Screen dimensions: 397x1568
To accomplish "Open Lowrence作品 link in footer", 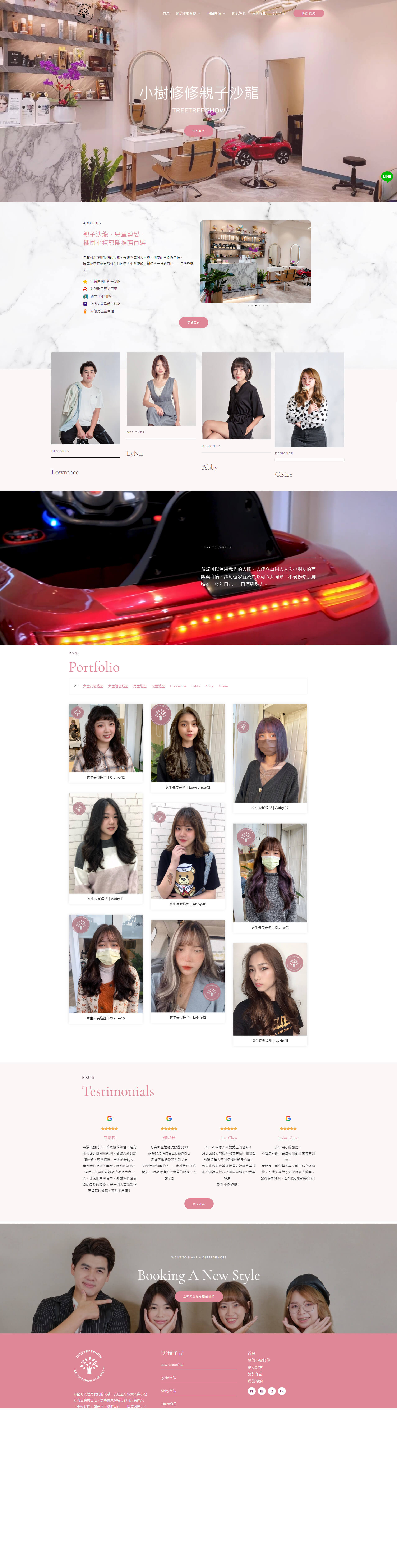I will (x=172, y=1365).
